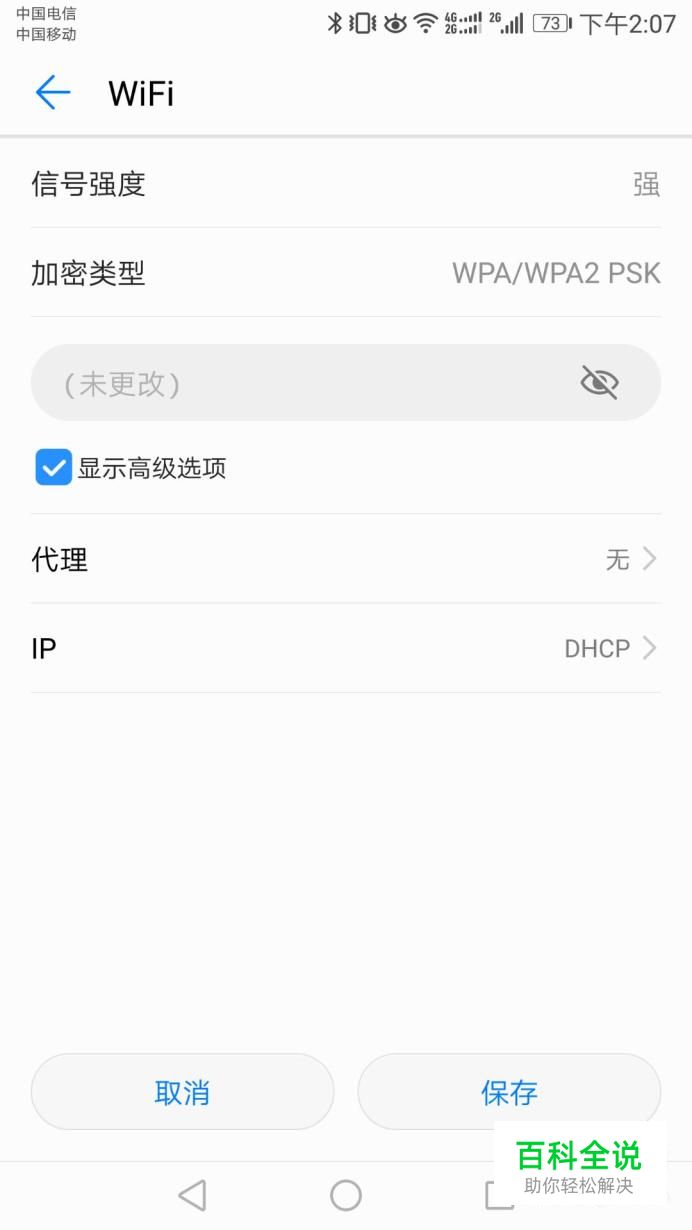Toggle password visibility eye icon
The width and height of the screenshot is (692, 1230).
[x=600, y=382]
